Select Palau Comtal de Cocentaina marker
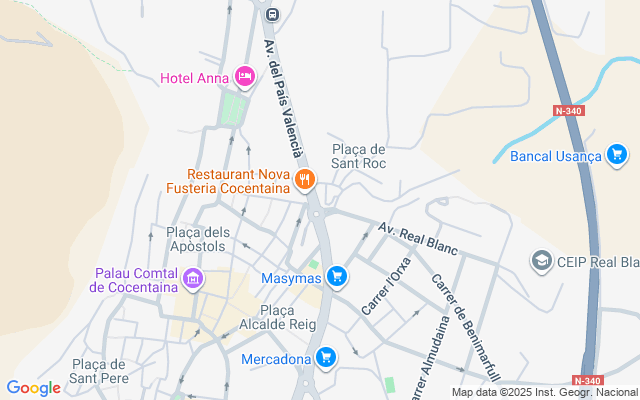Image resolution: width=640 pixels, height=400 pixels. (x=194, y=278)
